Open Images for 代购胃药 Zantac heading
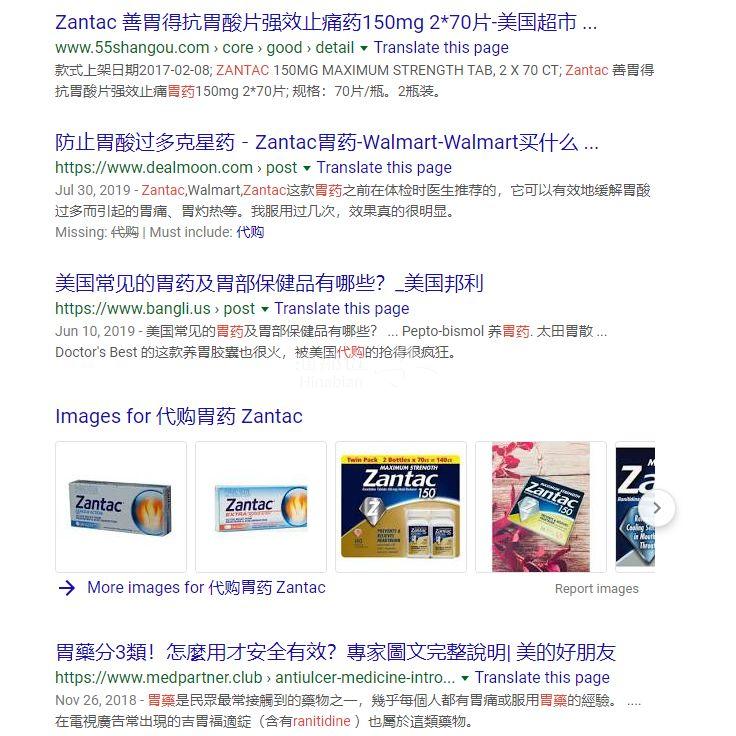This screenshot has width=736, height=736. coord(178,416)
